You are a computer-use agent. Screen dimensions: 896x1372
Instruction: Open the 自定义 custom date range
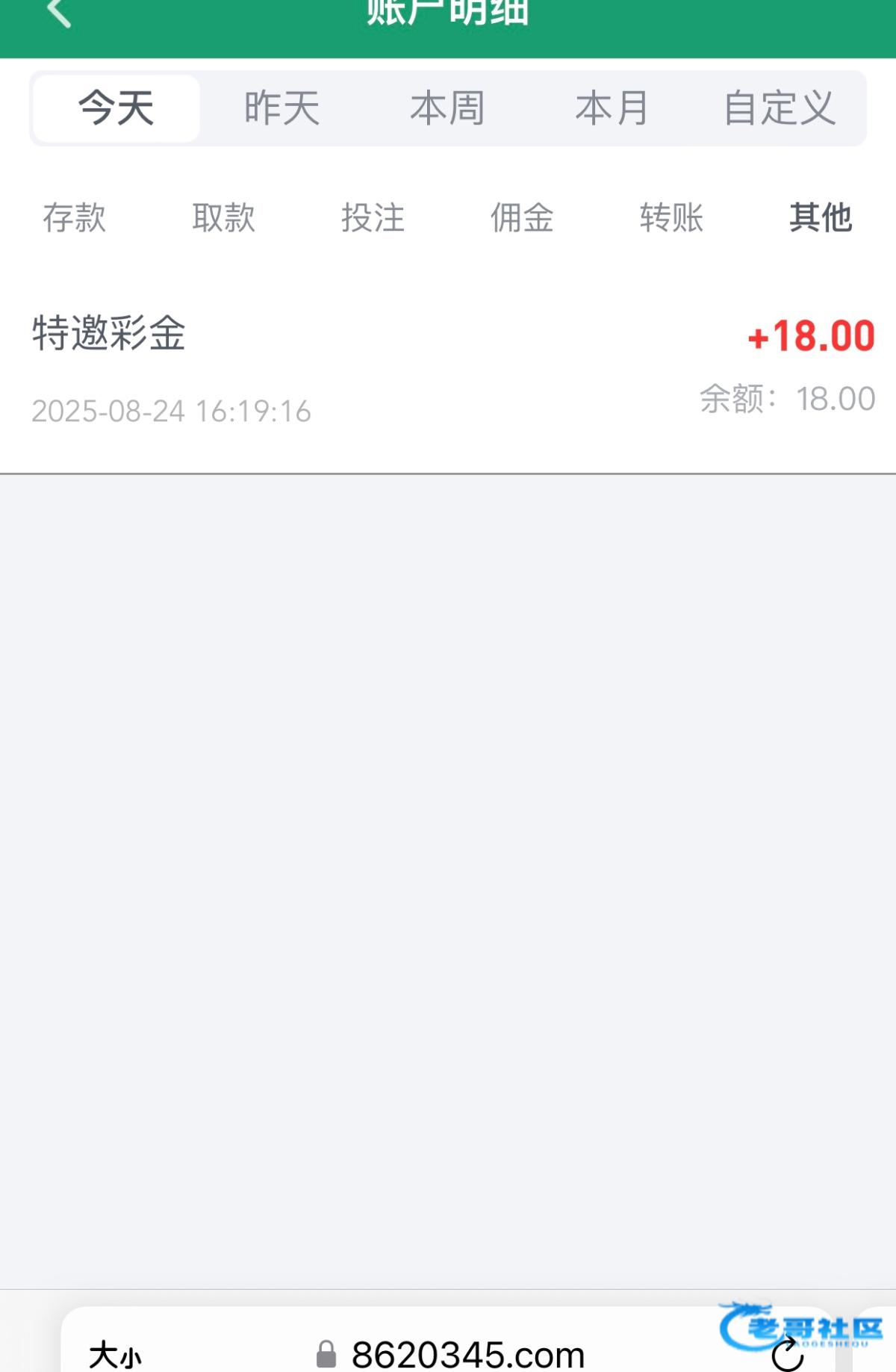point(780,108)
